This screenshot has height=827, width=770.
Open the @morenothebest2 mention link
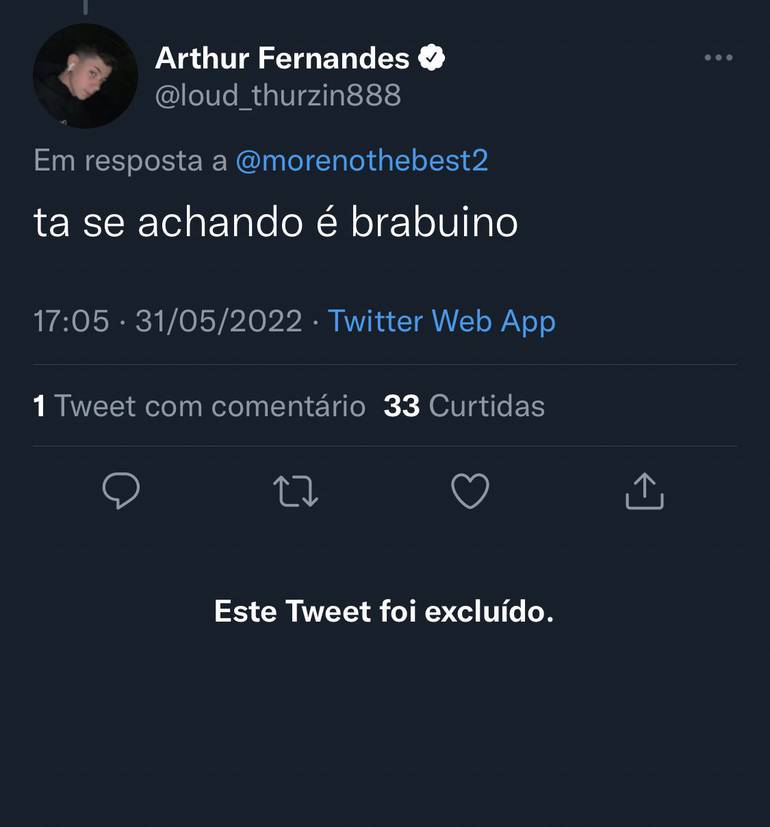pyautogui.click(x=361, y=161)
